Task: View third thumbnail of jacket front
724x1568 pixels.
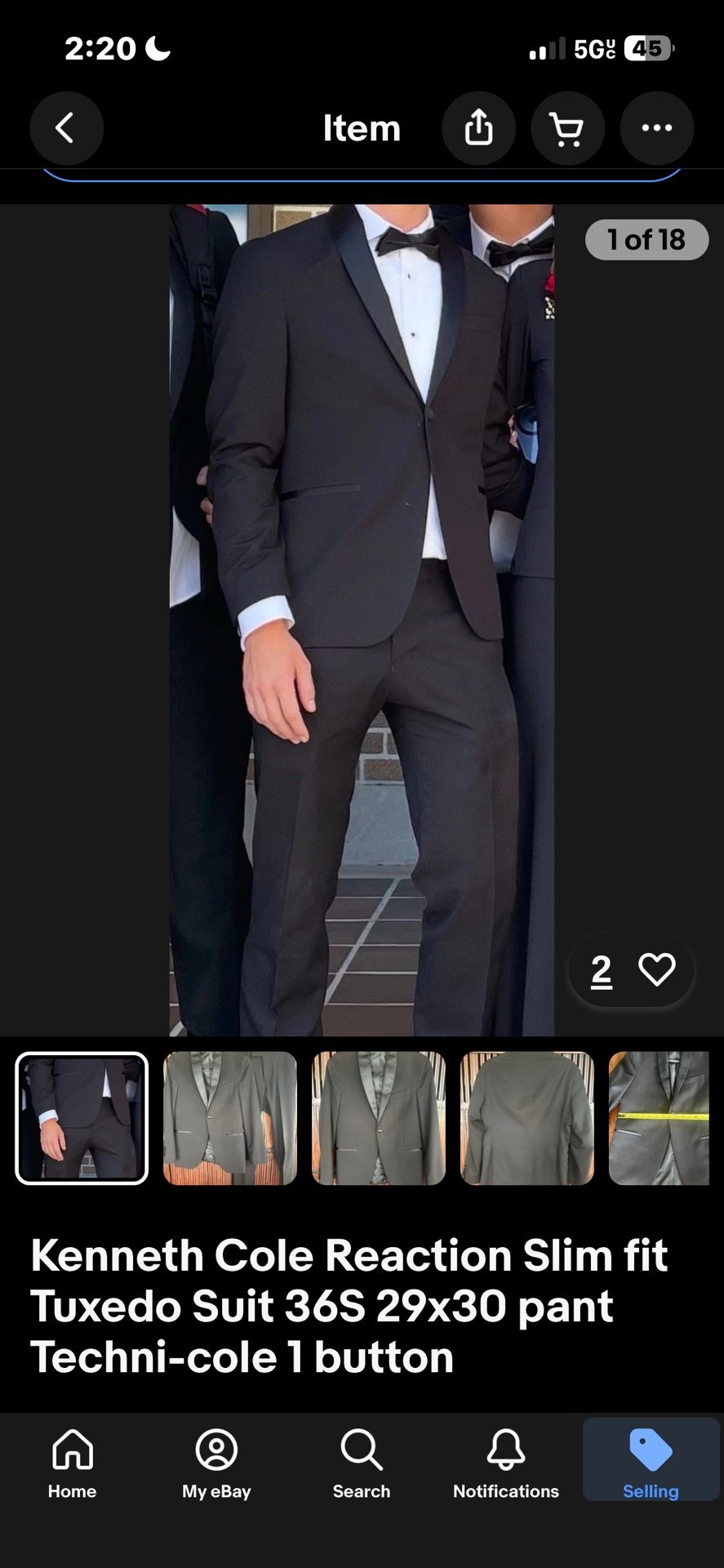Action: [x=379, y=1117]
